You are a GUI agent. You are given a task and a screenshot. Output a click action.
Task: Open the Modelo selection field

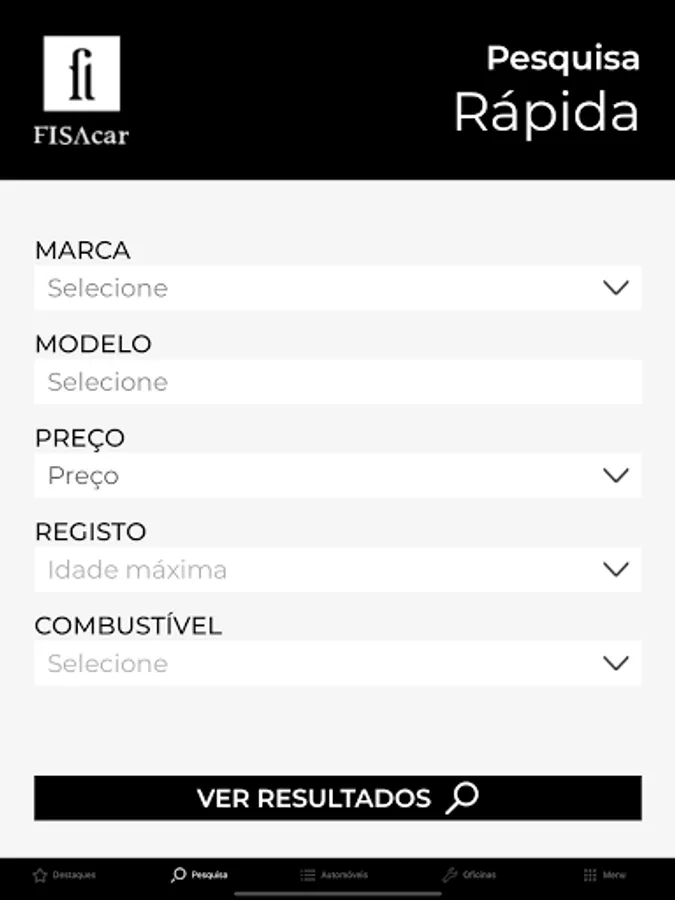338,382
